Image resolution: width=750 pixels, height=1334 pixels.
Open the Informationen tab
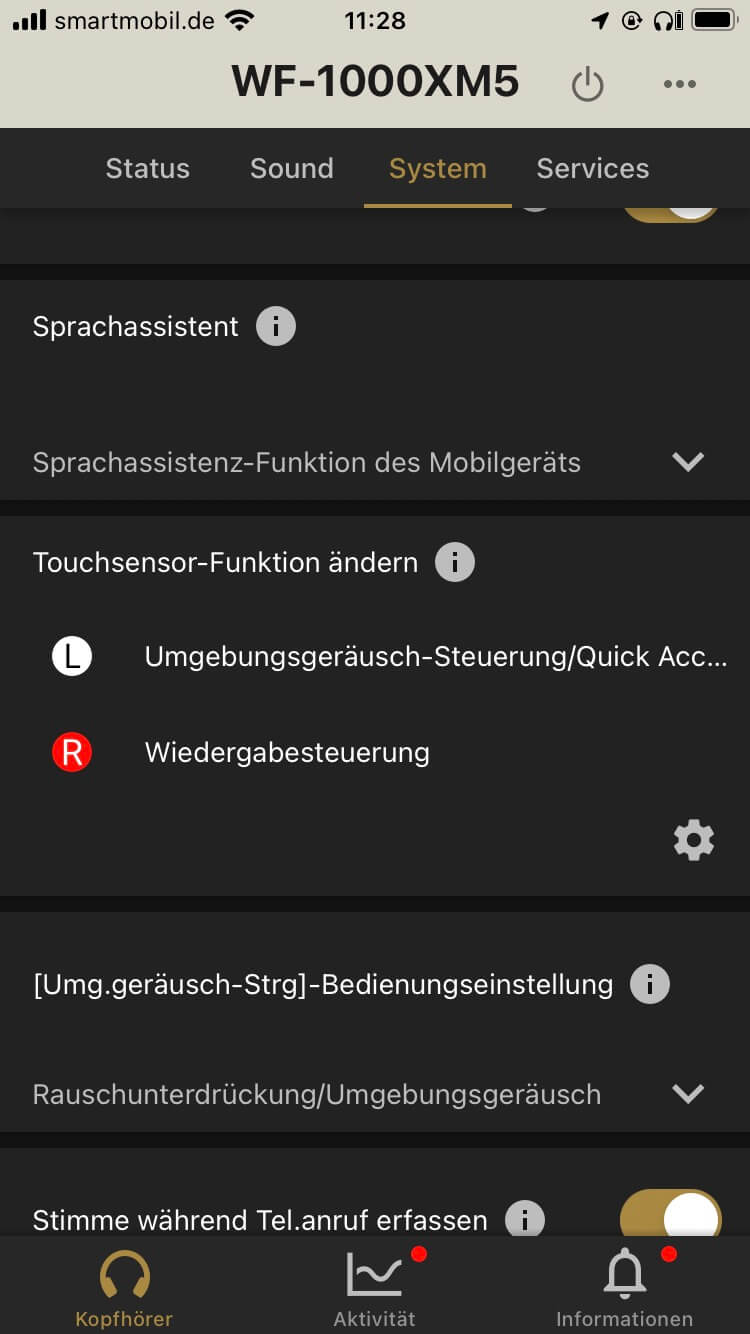(x=624, y=1288)
